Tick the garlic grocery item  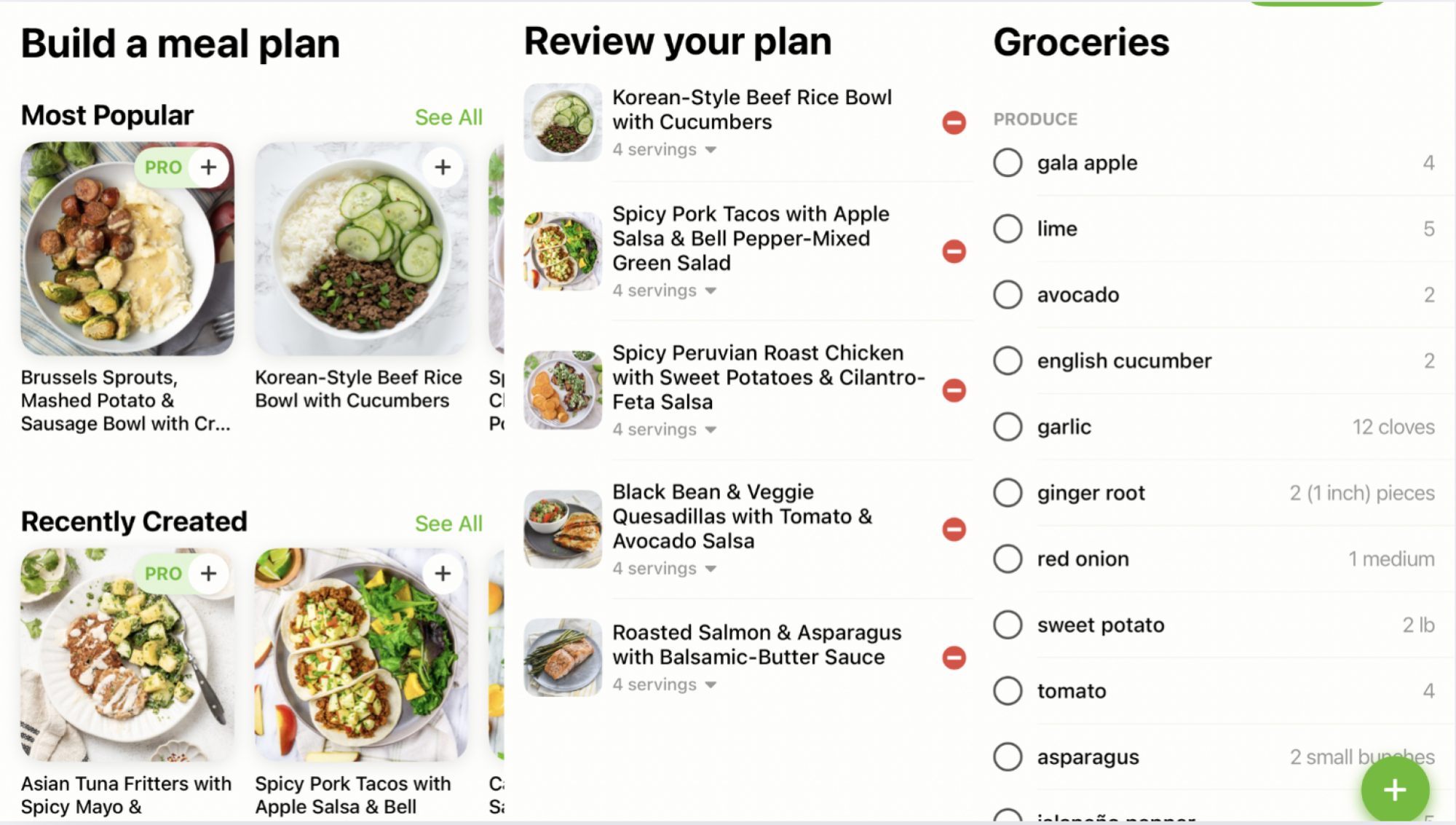(x=1008, y=427)
